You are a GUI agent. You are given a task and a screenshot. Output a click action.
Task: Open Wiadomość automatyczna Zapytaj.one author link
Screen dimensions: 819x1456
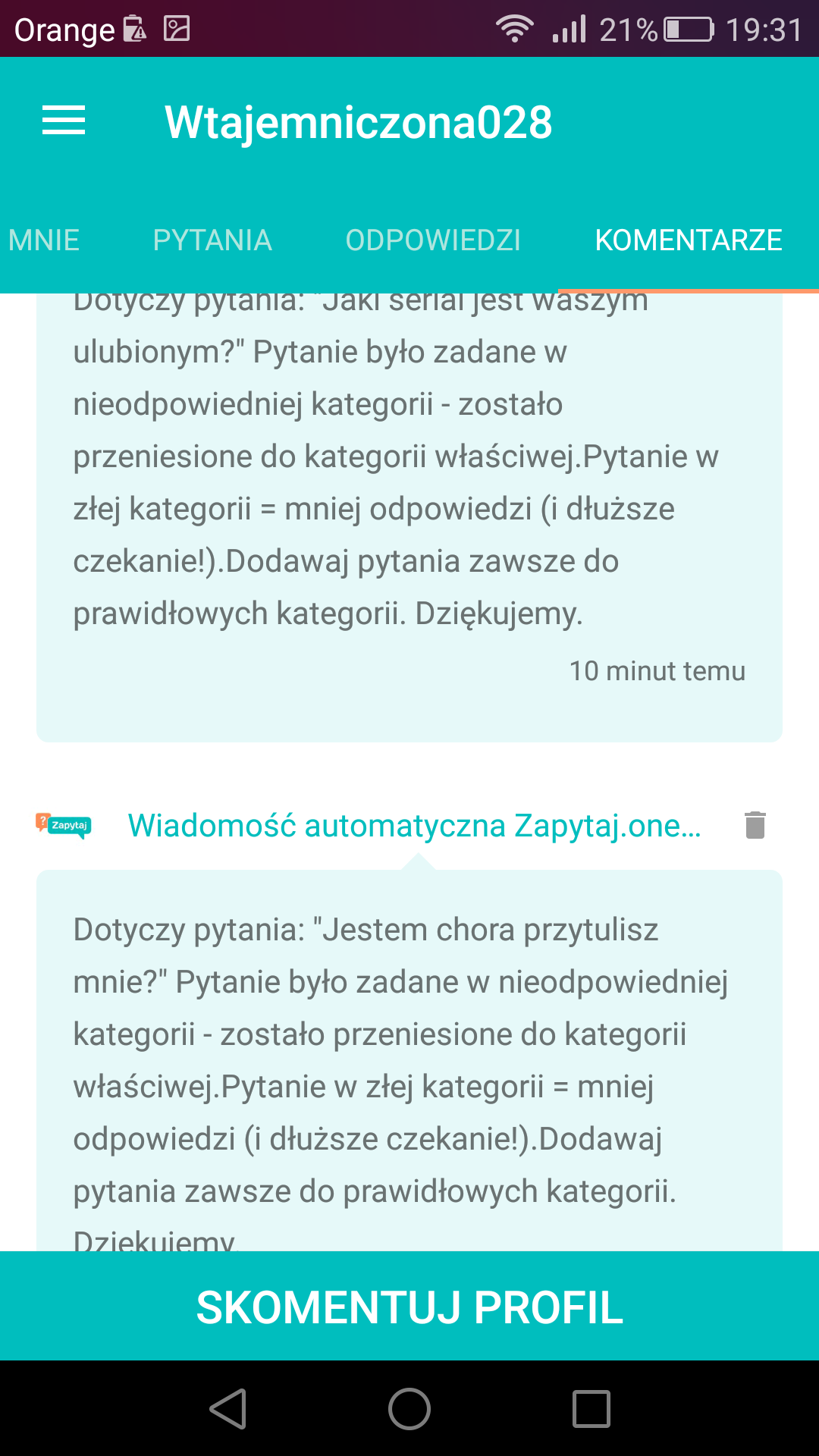point(414,825)
